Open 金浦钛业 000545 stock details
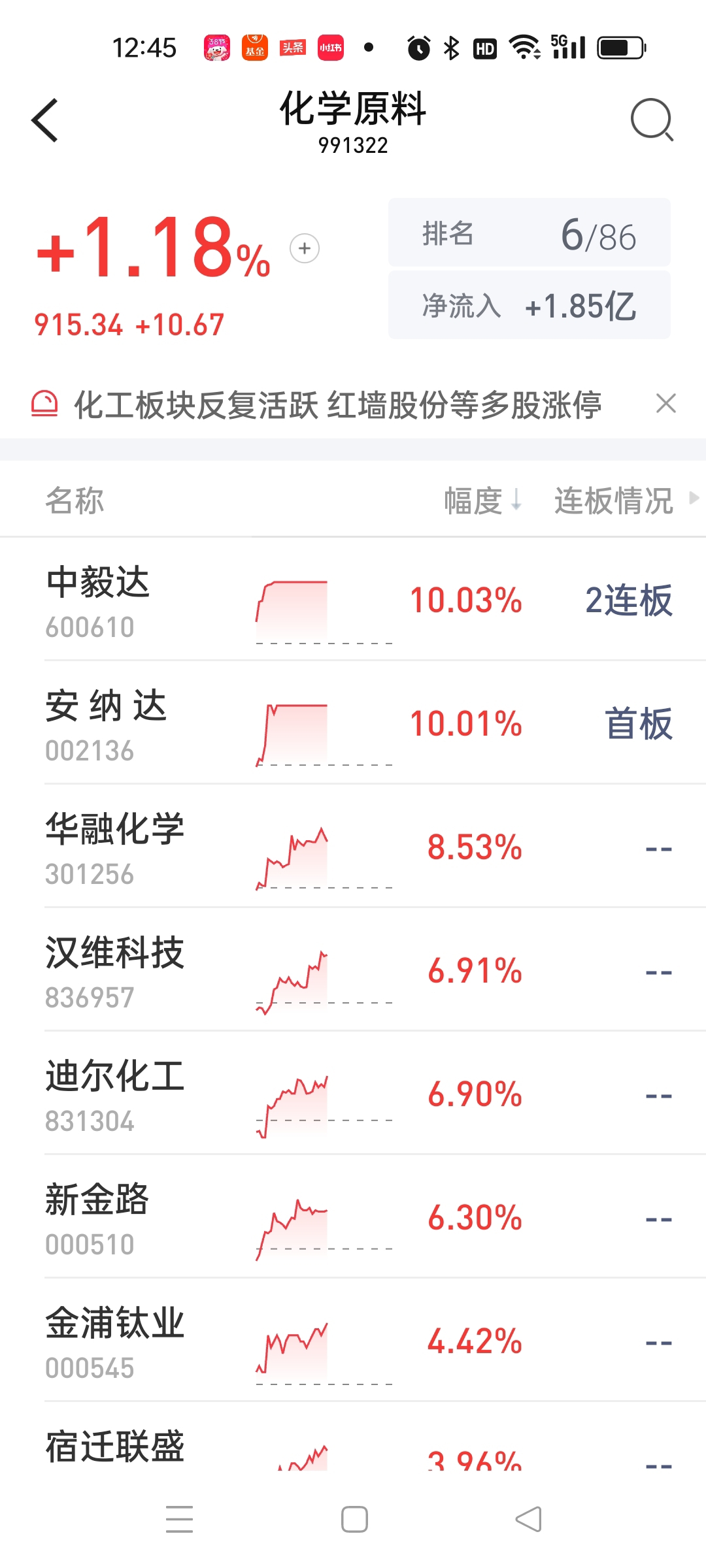Screen dimensions: 706x1568 pyautogui.click(x=353, y=1340)
